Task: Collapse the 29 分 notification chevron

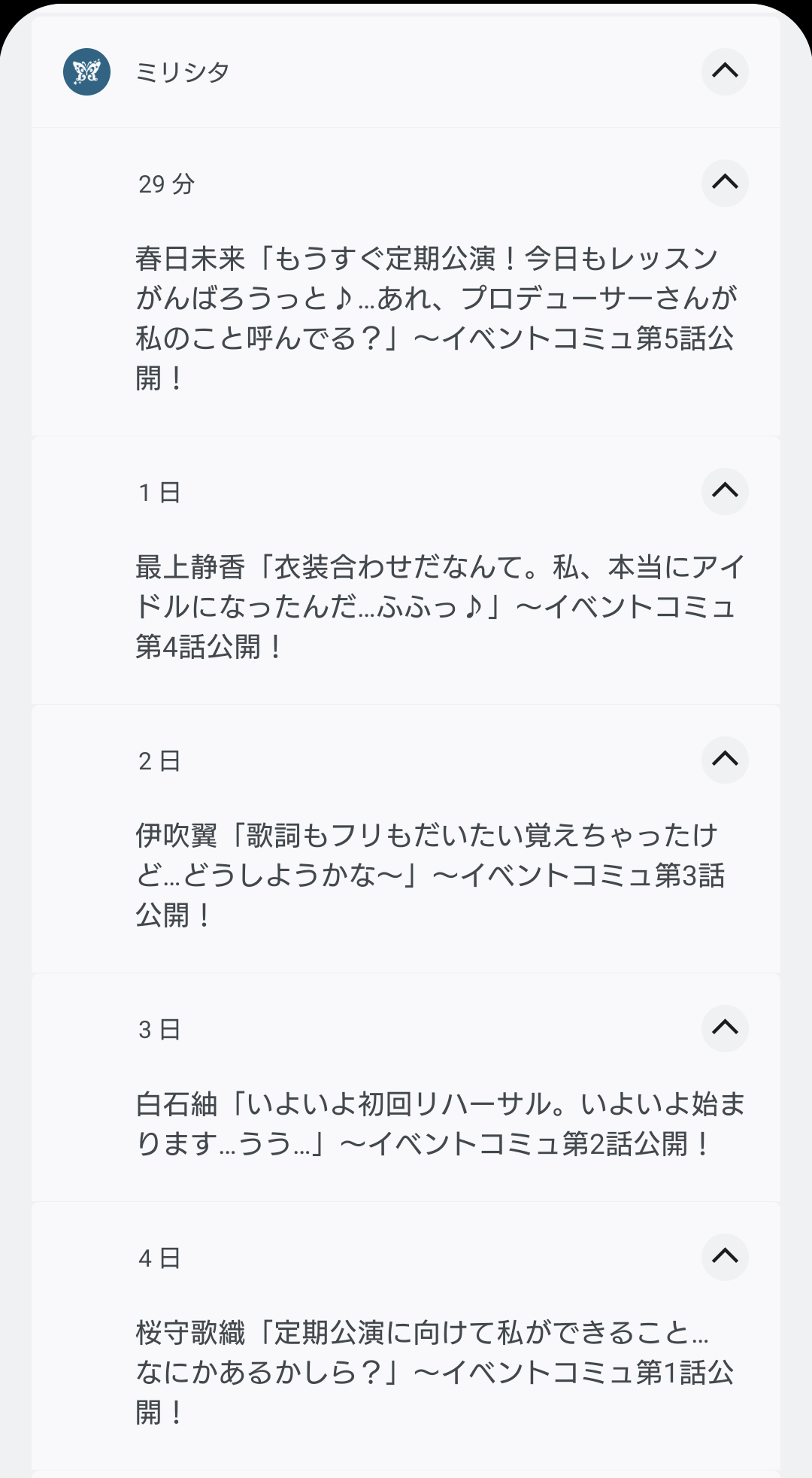Action: pyautogui.click(x=725, y=182)
